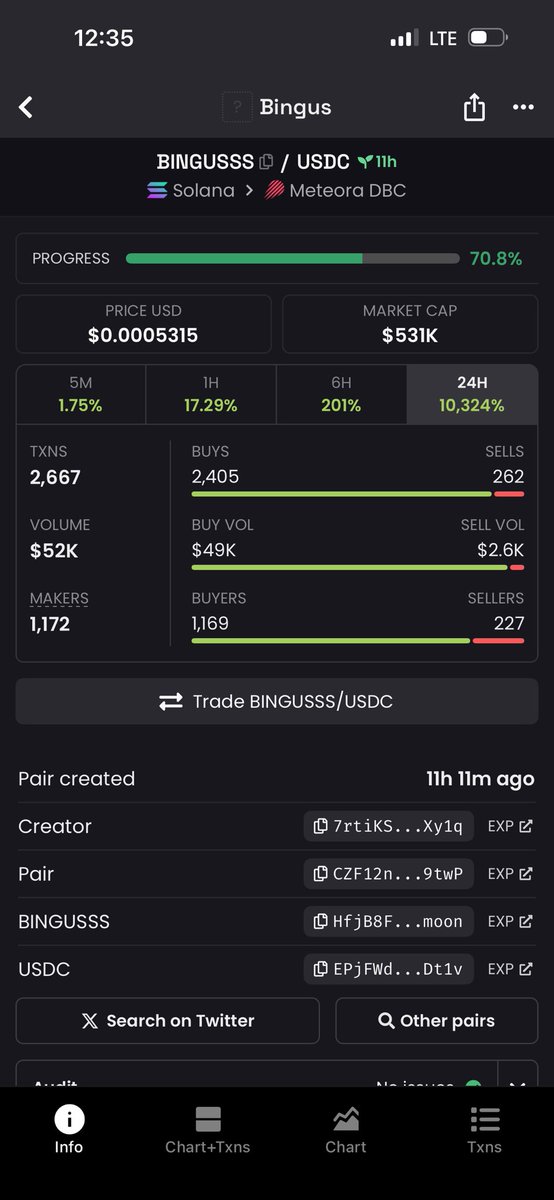Screen dimensions: 554x1200
Task: Select the 6H timeframe
Action: coord(341,395)
